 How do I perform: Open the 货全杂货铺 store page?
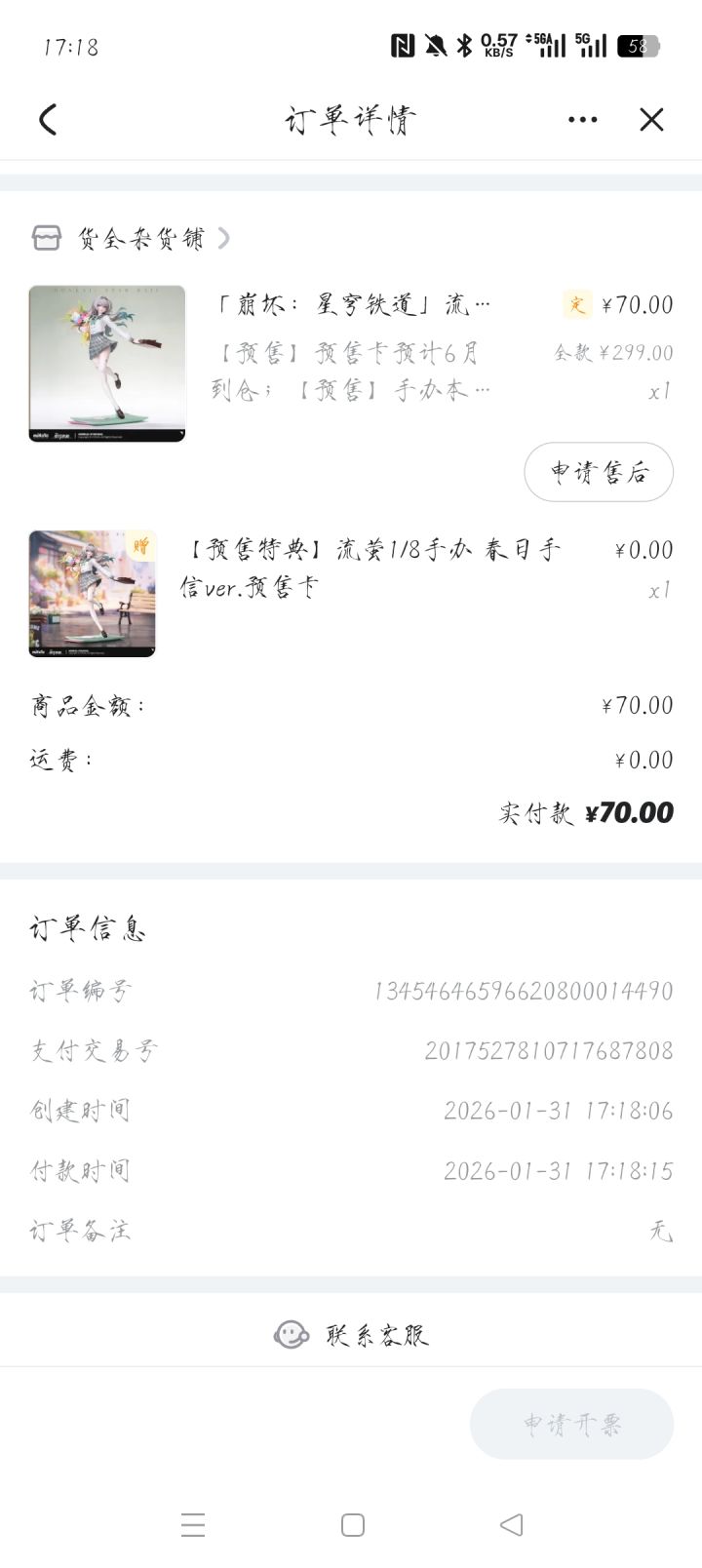[x=132, y=238]
